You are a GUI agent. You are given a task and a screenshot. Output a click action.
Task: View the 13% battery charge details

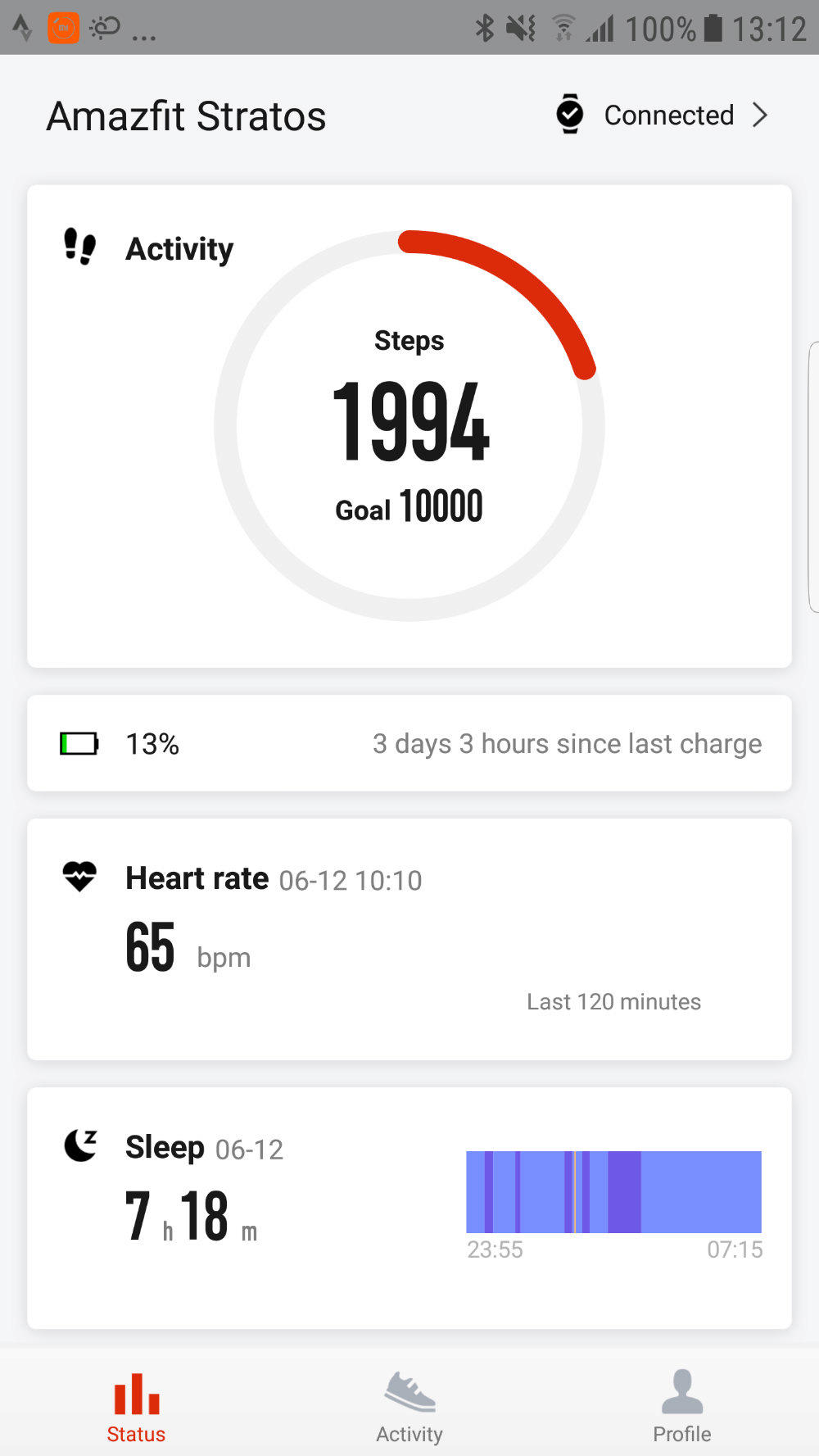click(409, 743)
